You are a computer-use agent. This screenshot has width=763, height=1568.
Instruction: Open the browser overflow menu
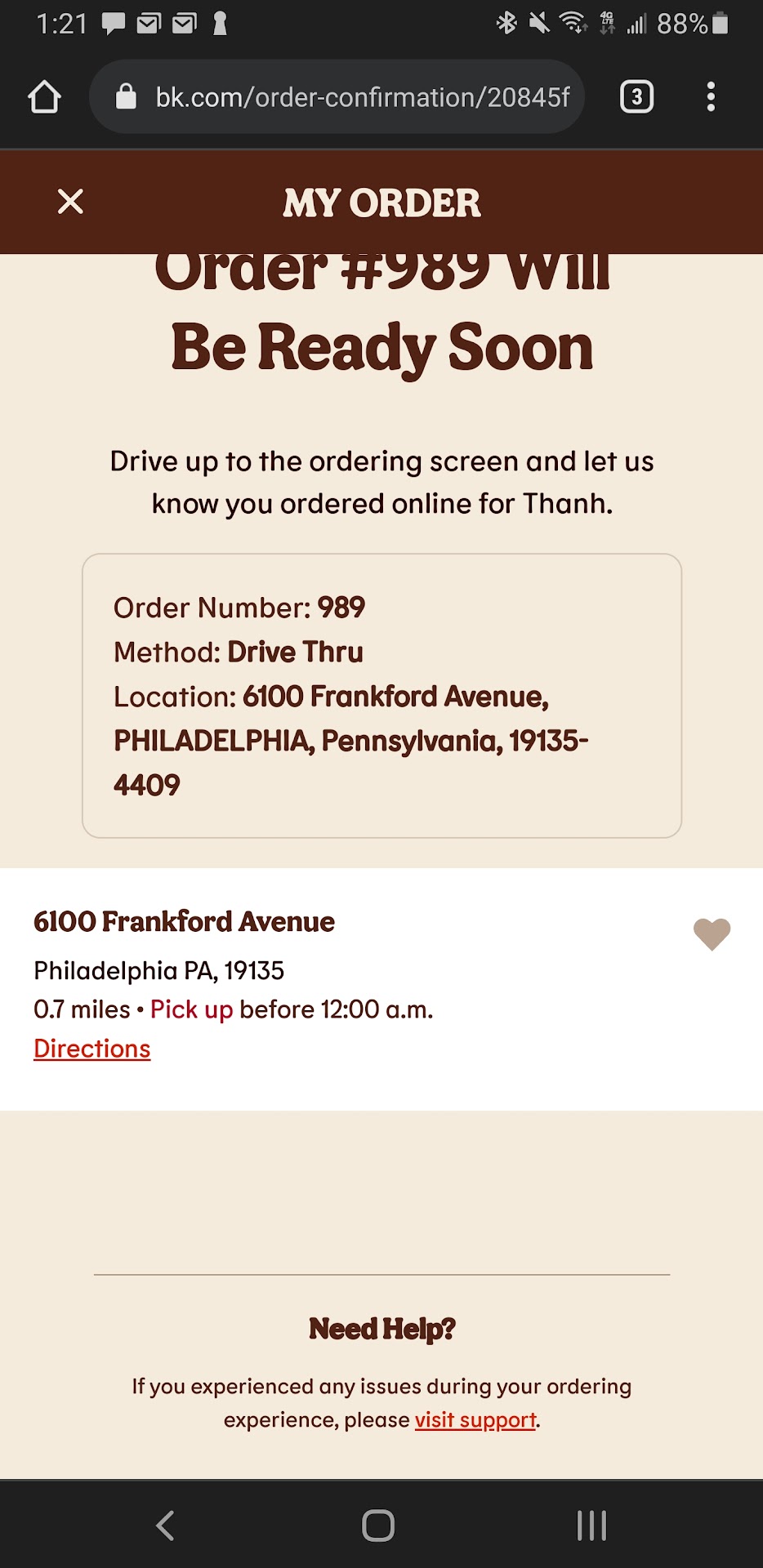pos(711,97)
